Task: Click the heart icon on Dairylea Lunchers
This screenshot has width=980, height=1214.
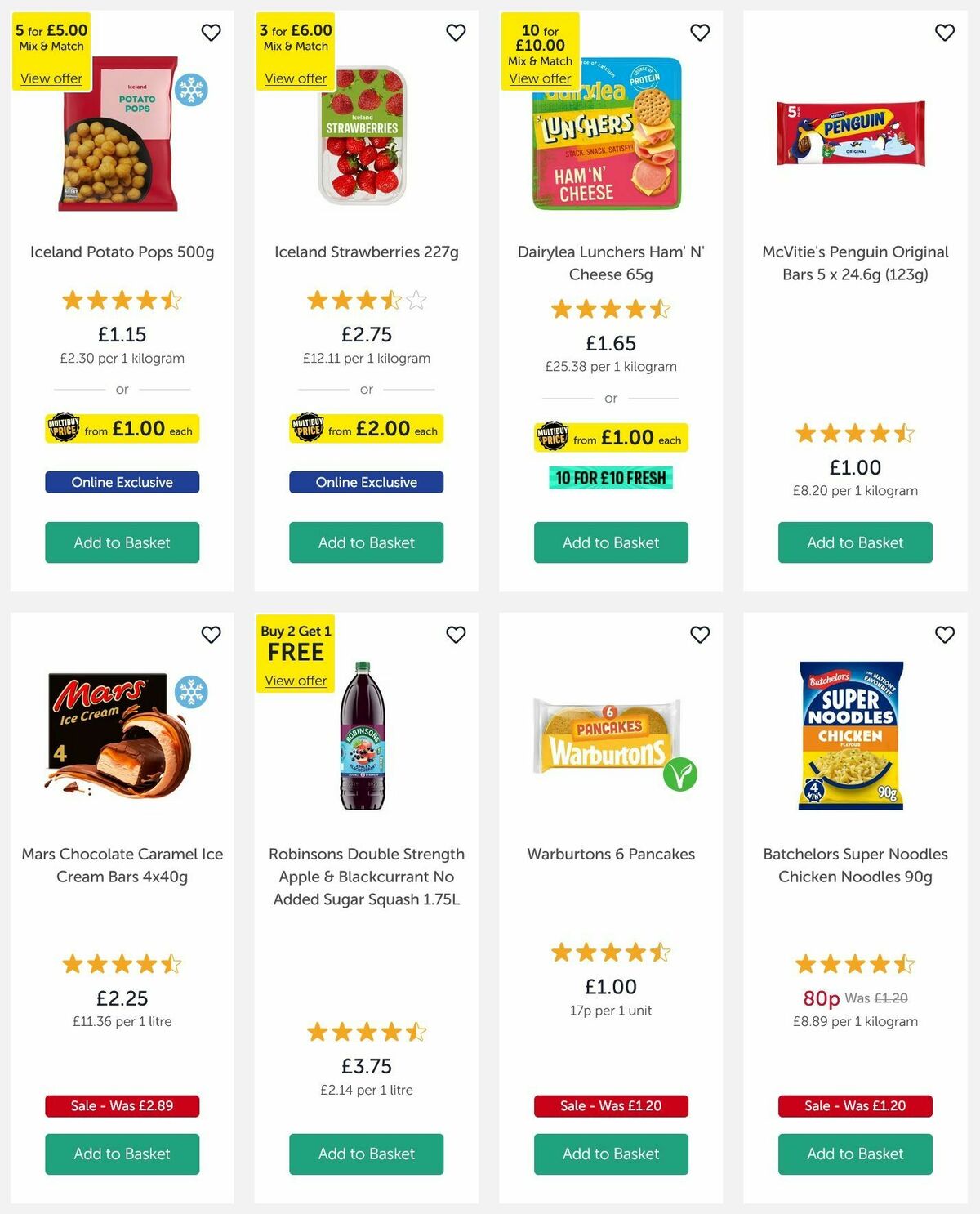Action: [700, 33]
